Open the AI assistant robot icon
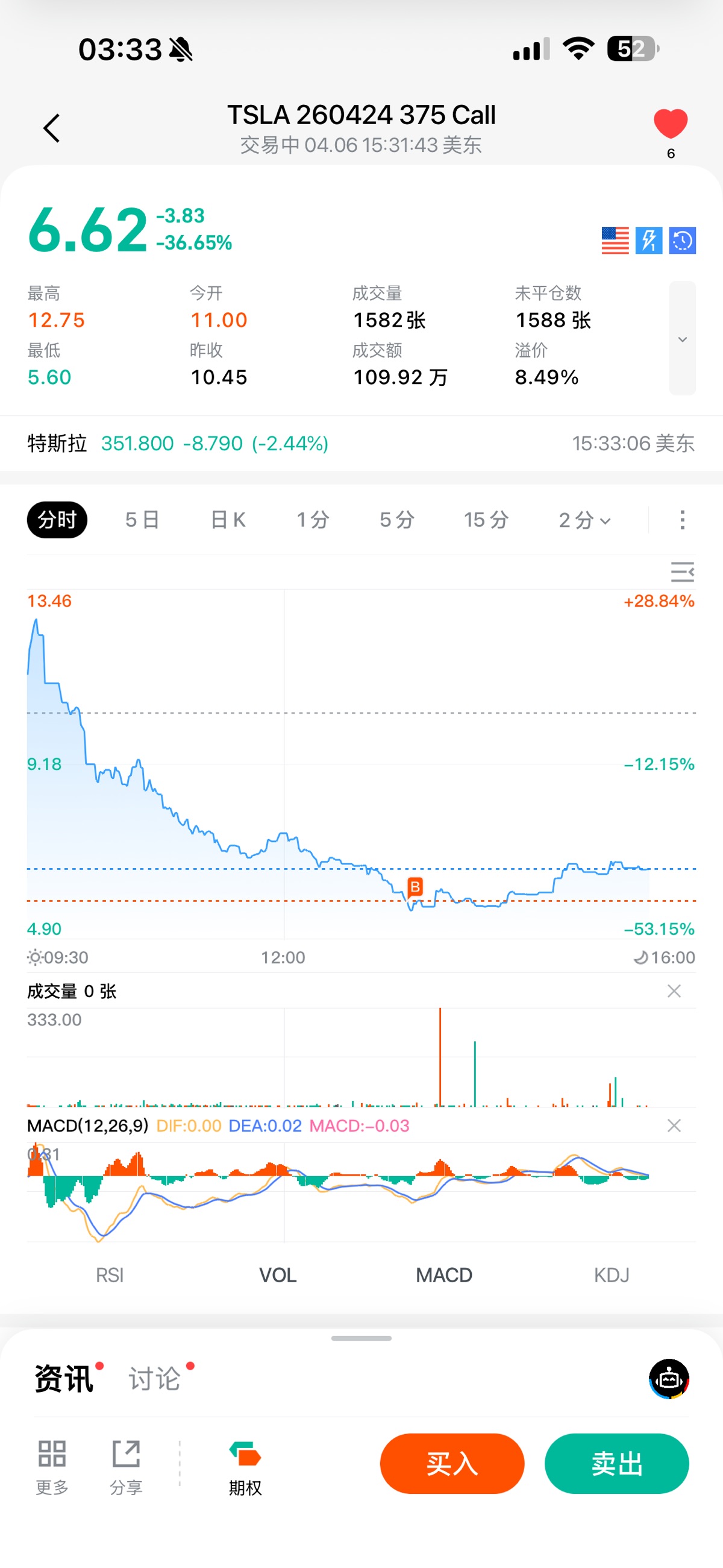 point(669,1379)
